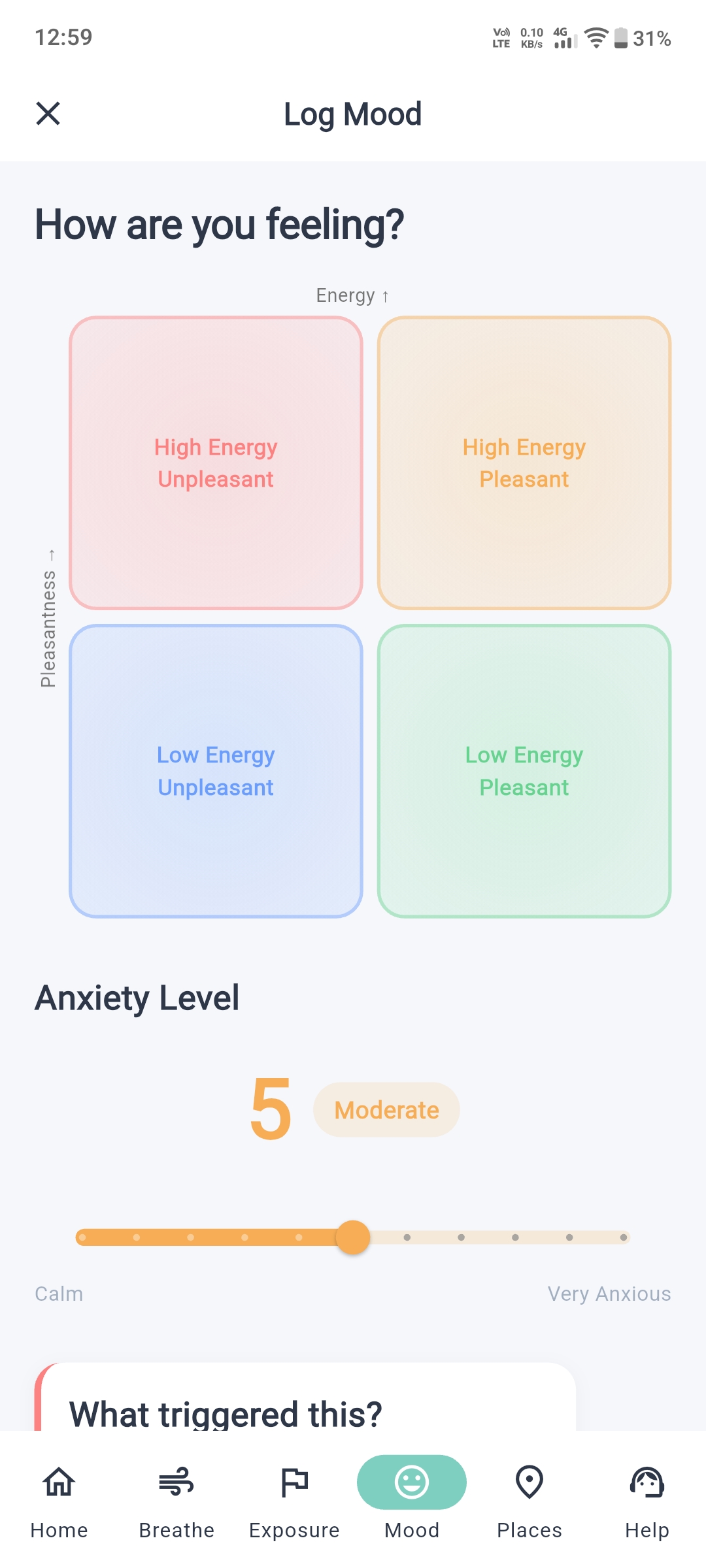Image resolution: width=706 pixels, height=1568 pixels.
Task: Tap the Places pin icon
Action: (x=529, y=1482)
